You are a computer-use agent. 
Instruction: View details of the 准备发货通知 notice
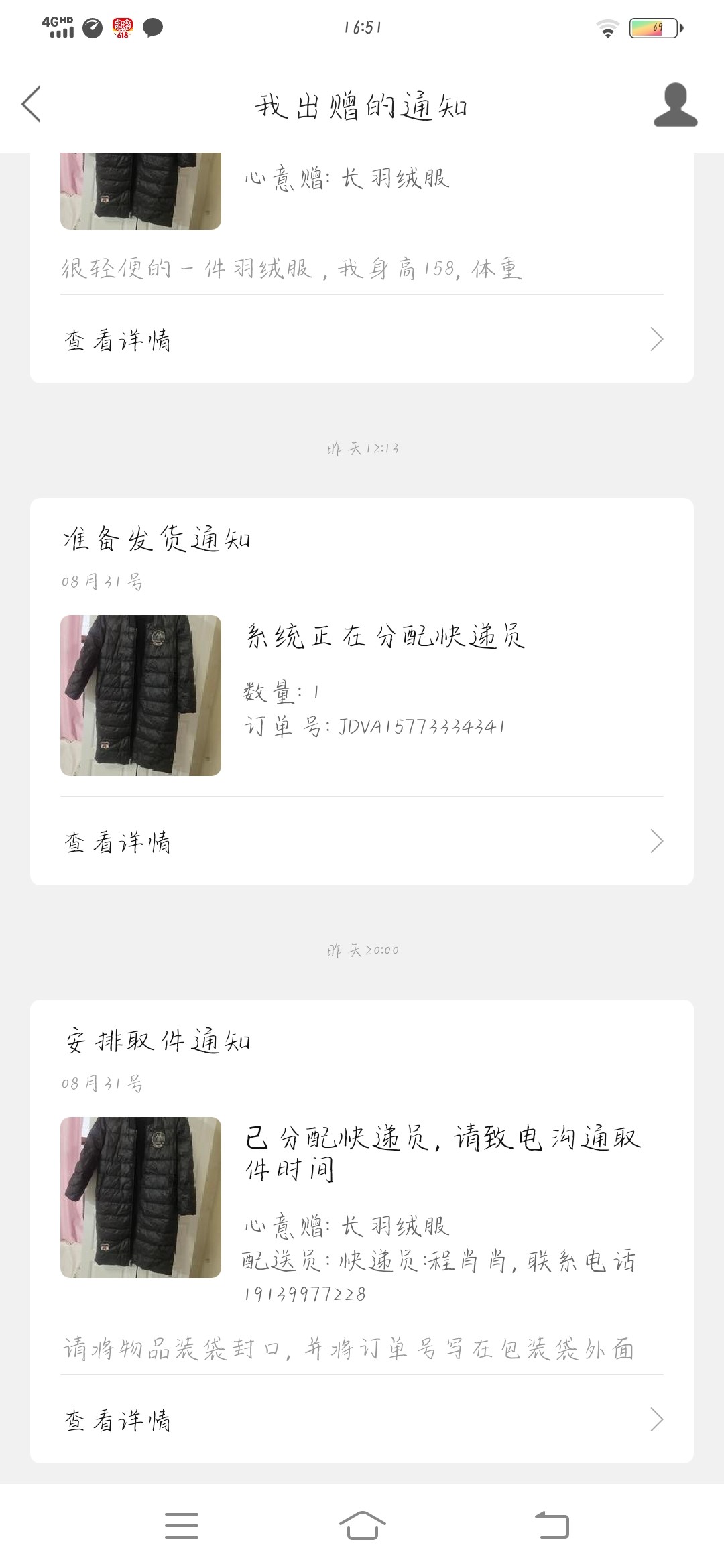pos(362,842)
